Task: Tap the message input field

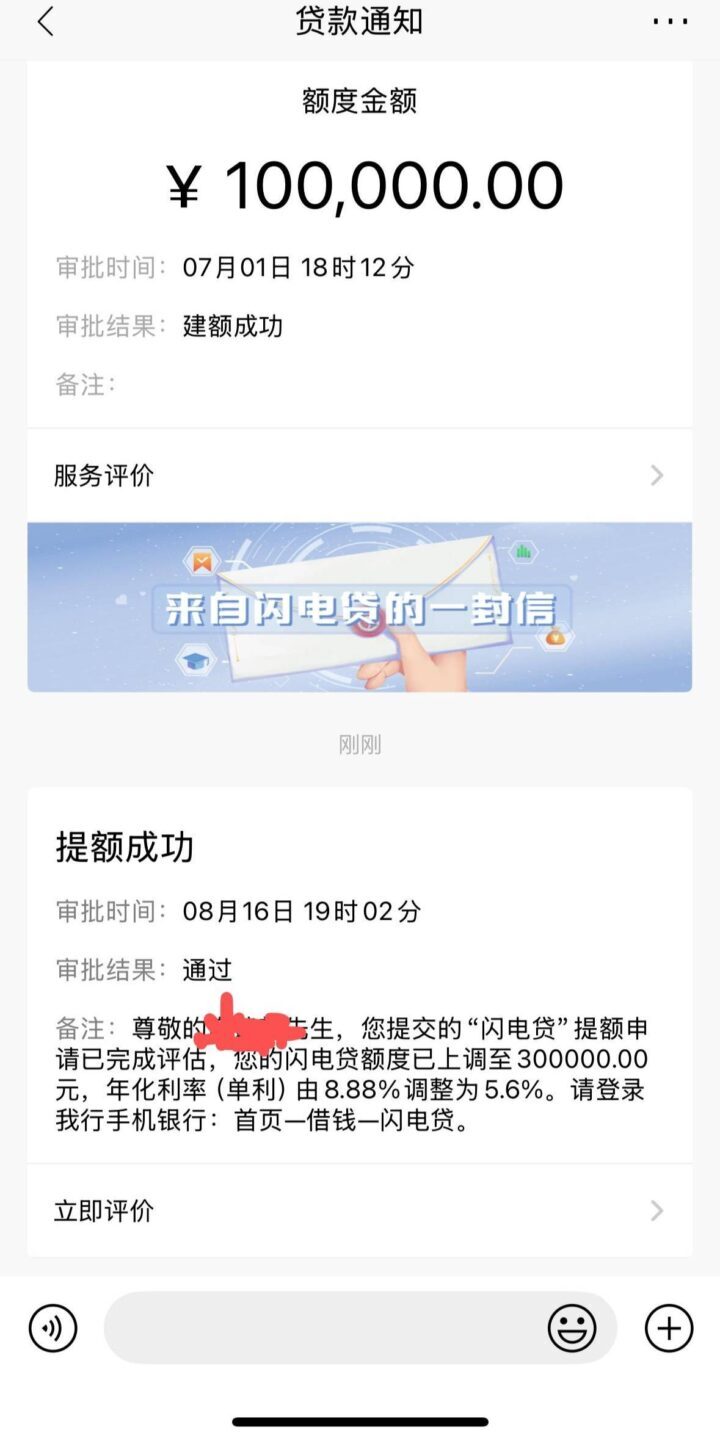Action: coord(325,1328)
